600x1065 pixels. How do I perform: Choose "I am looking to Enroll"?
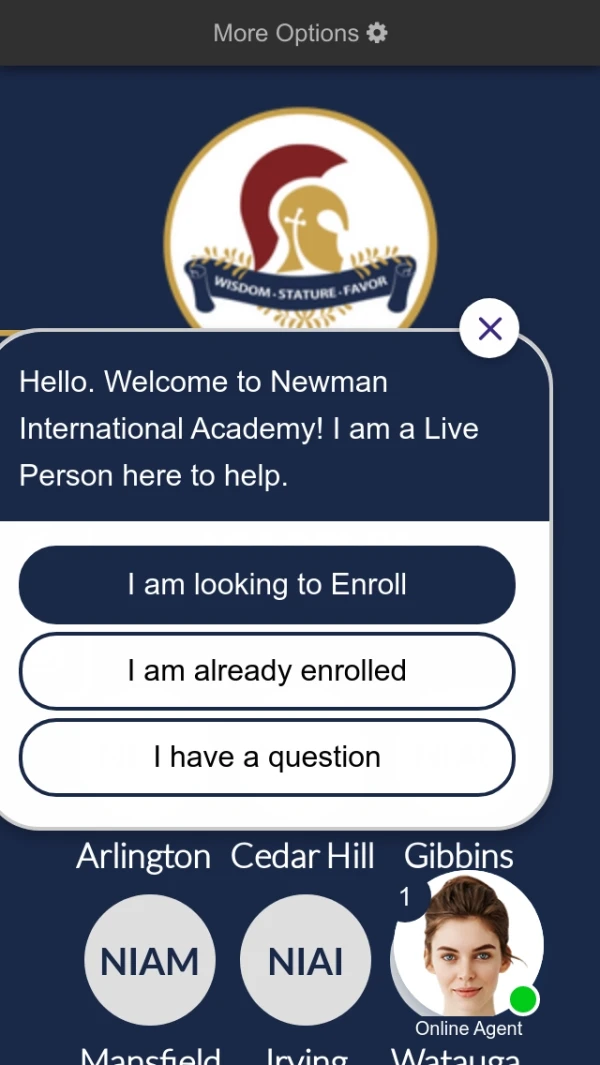267,585
